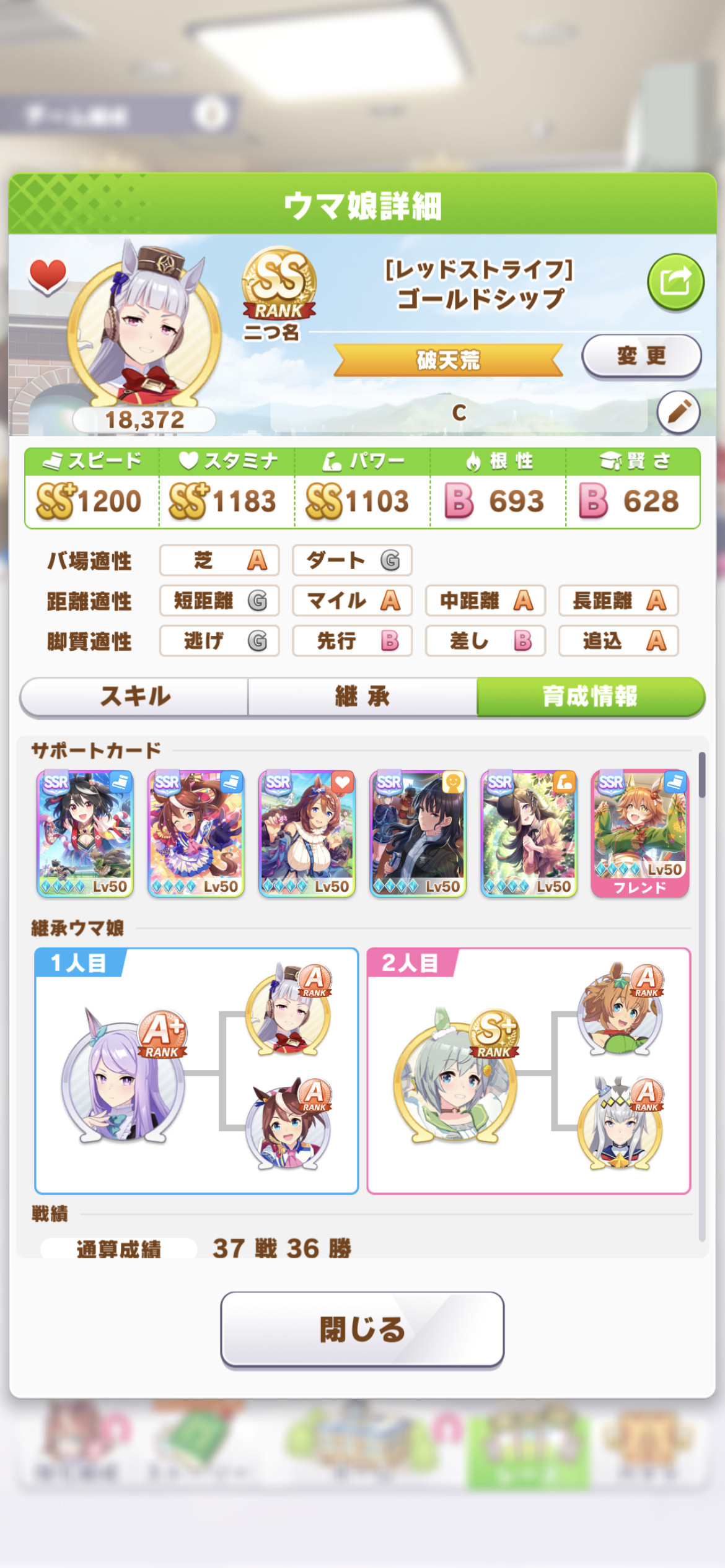Tap the green share icon

click(675, 282)
